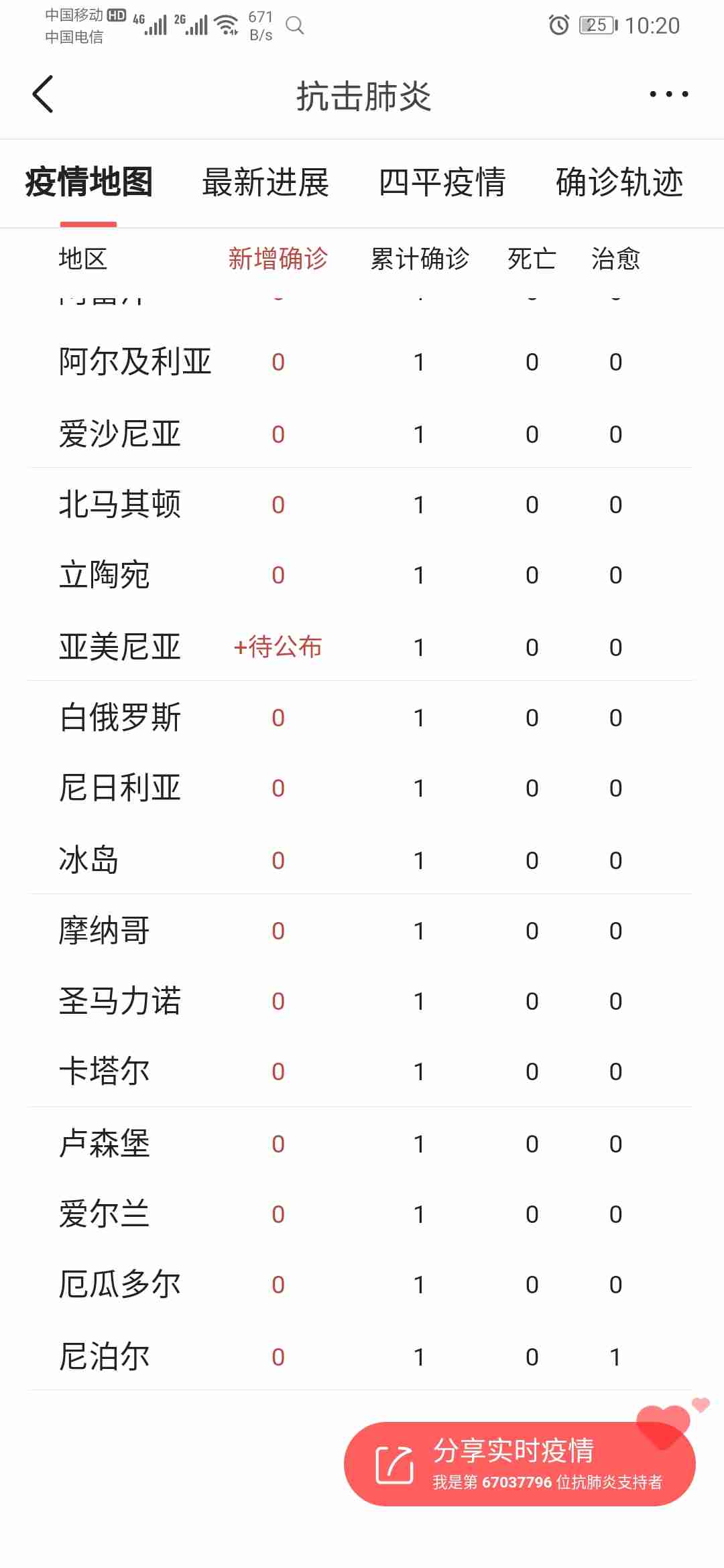Open the three-dot overflow menu
The height and width of the screenshot is (1568, 724).
tap(668, 94)
